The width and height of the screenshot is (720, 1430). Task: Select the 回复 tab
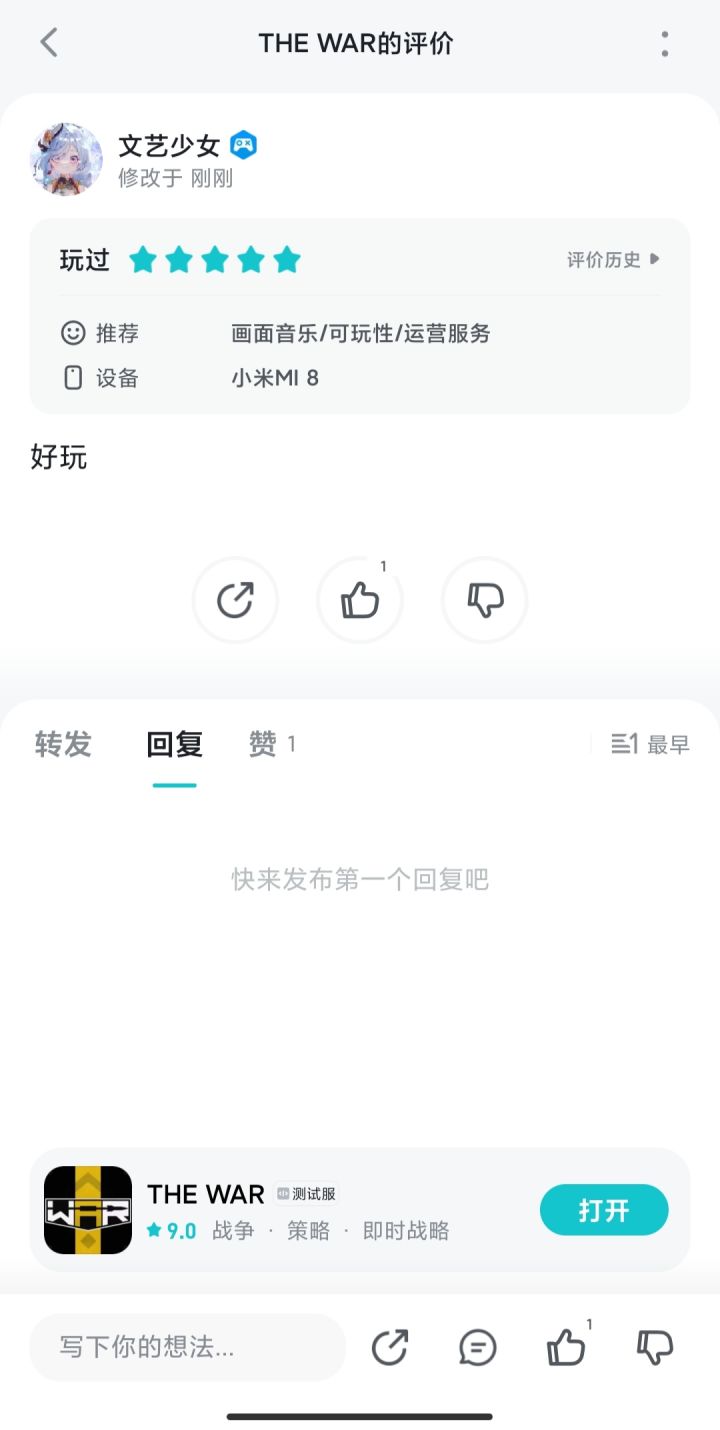pos(175,744)
